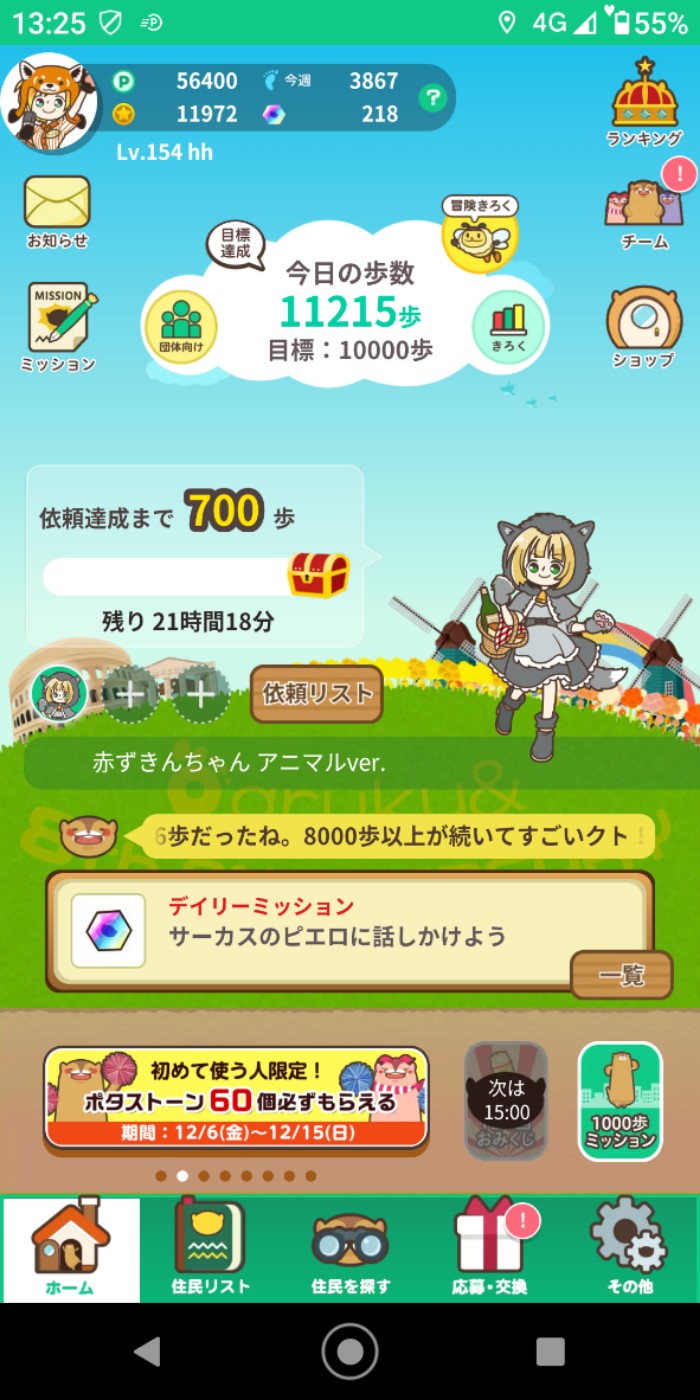The image size is (700, 1400).
Task: Open the 冒険きろく bee icon
Action: [480, 234]
